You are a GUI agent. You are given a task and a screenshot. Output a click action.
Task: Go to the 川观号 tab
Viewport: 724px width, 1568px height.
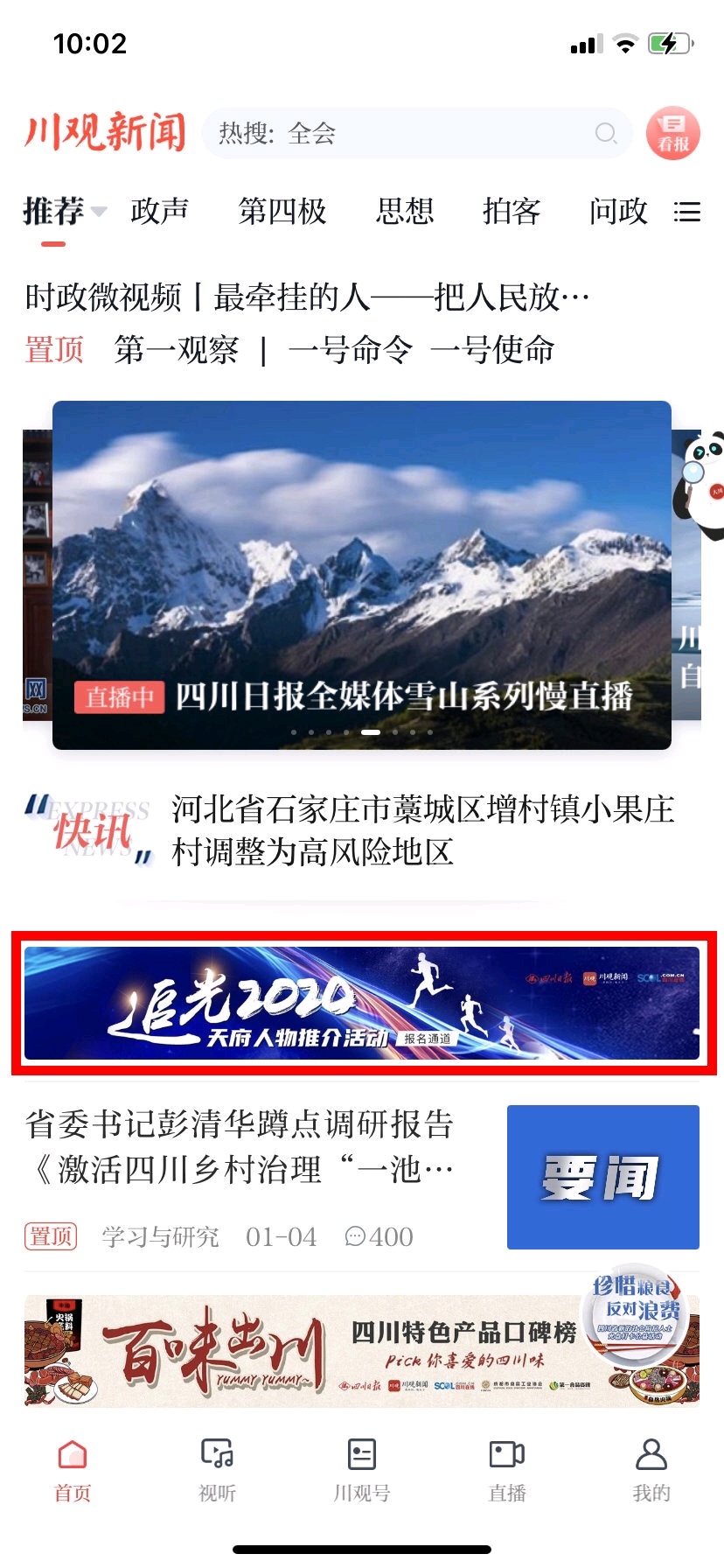tap(361, 1469)
